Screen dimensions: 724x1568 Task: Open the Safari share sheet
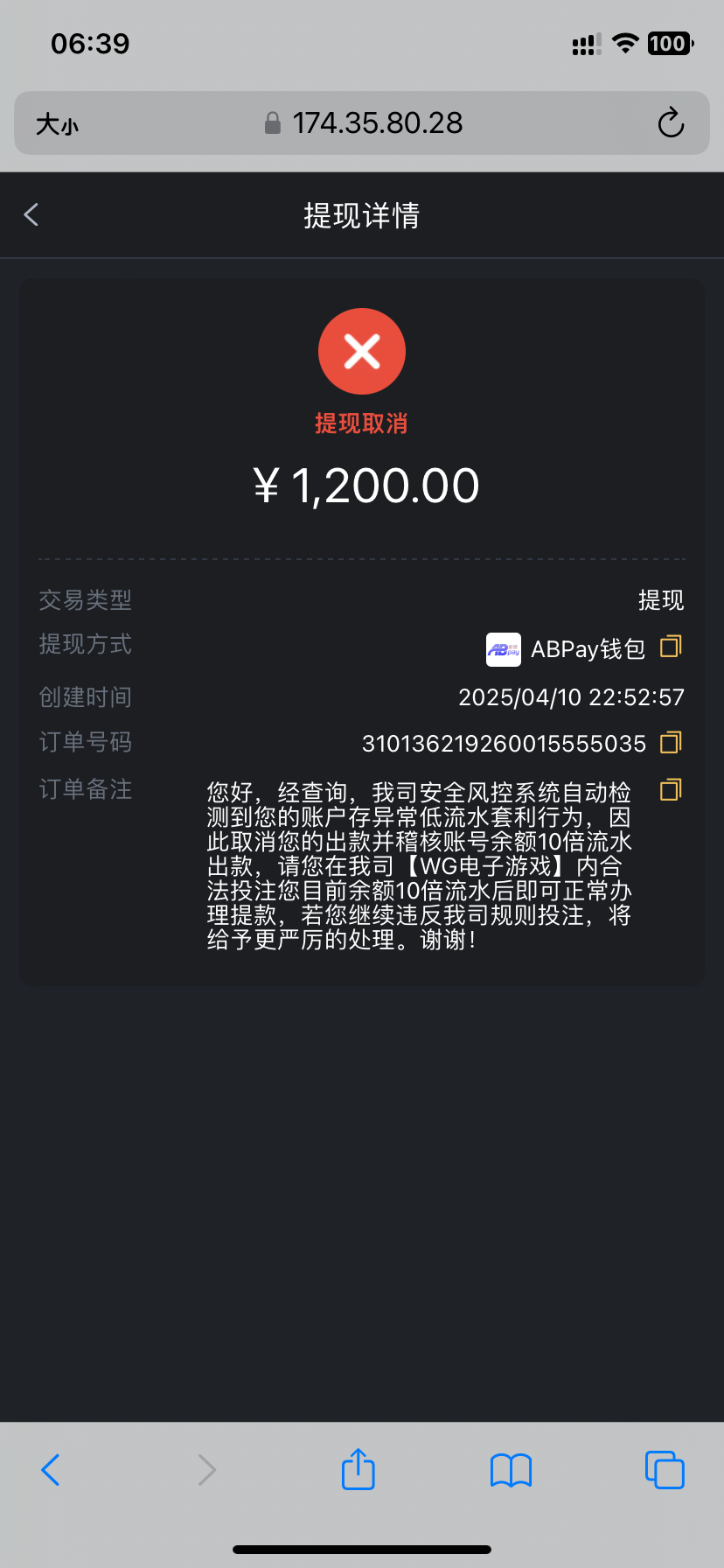point(357,1469)
